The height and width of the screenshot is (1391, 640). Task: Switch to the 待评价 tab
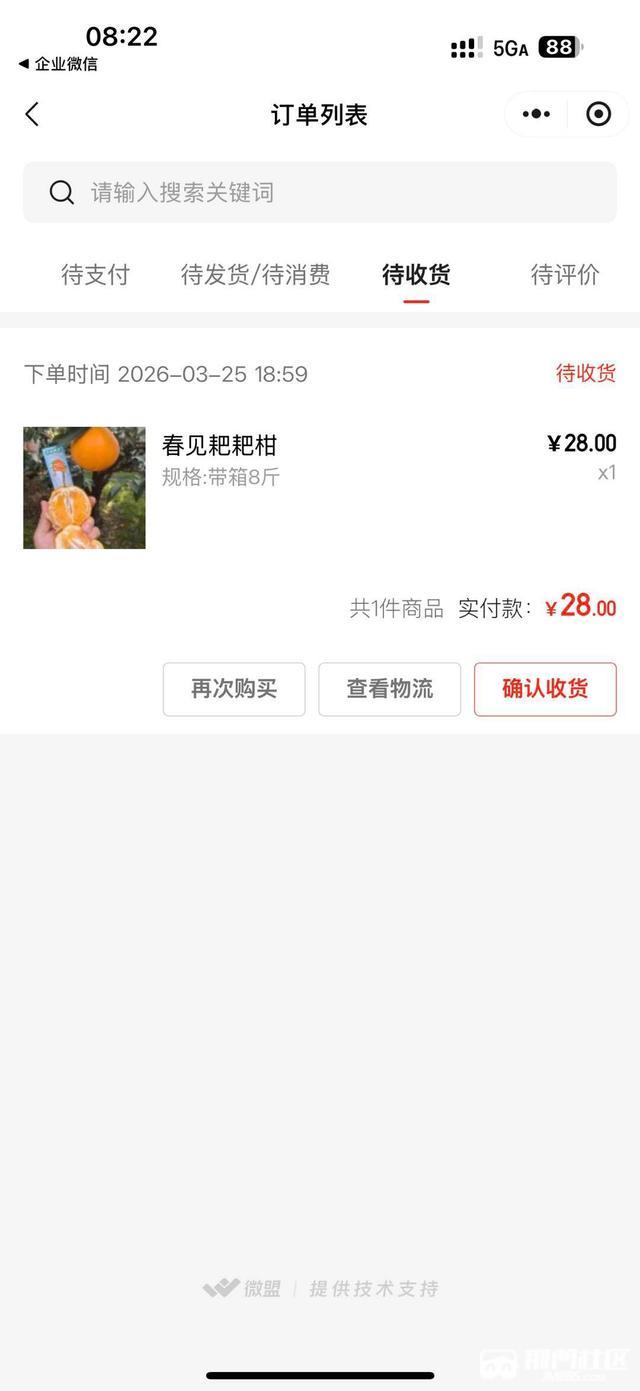click(565, 275)
